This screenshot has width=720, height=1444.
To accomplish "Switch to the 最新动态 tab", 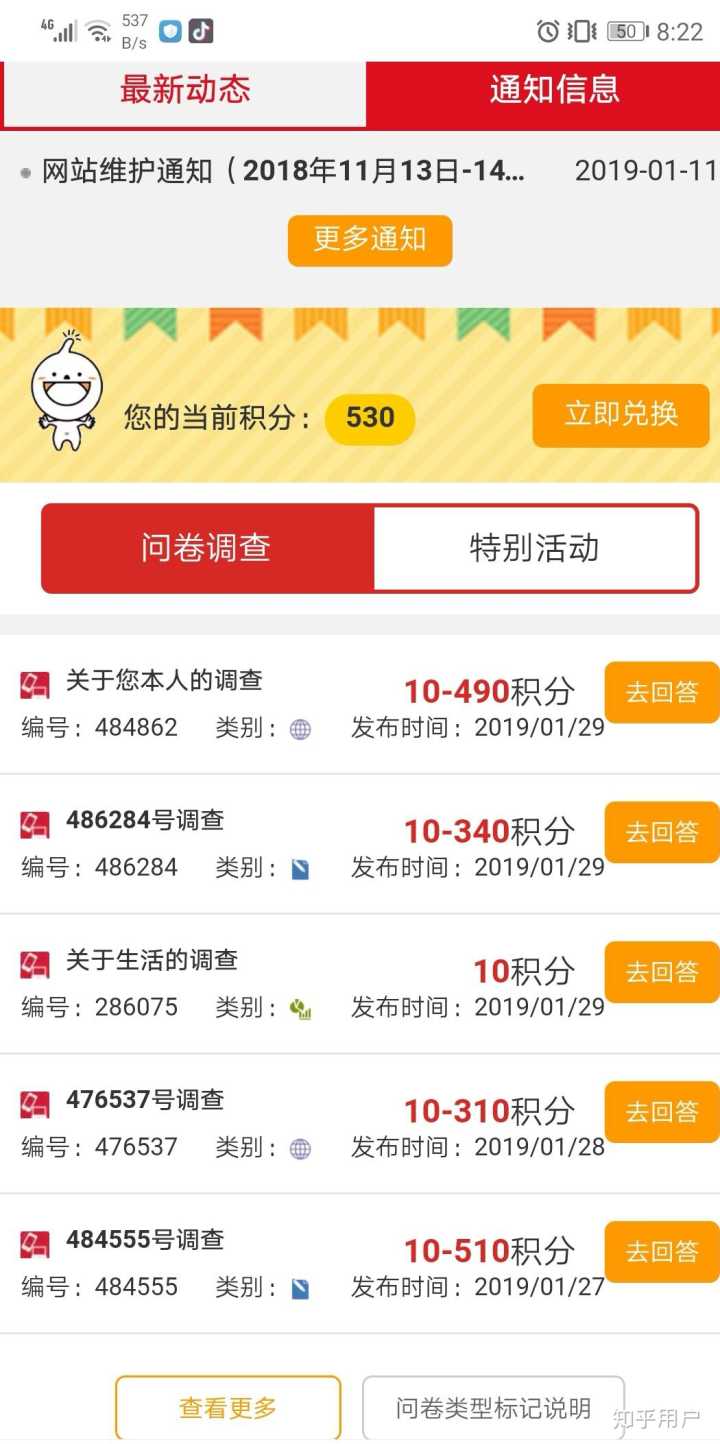I will coord(185,91).
